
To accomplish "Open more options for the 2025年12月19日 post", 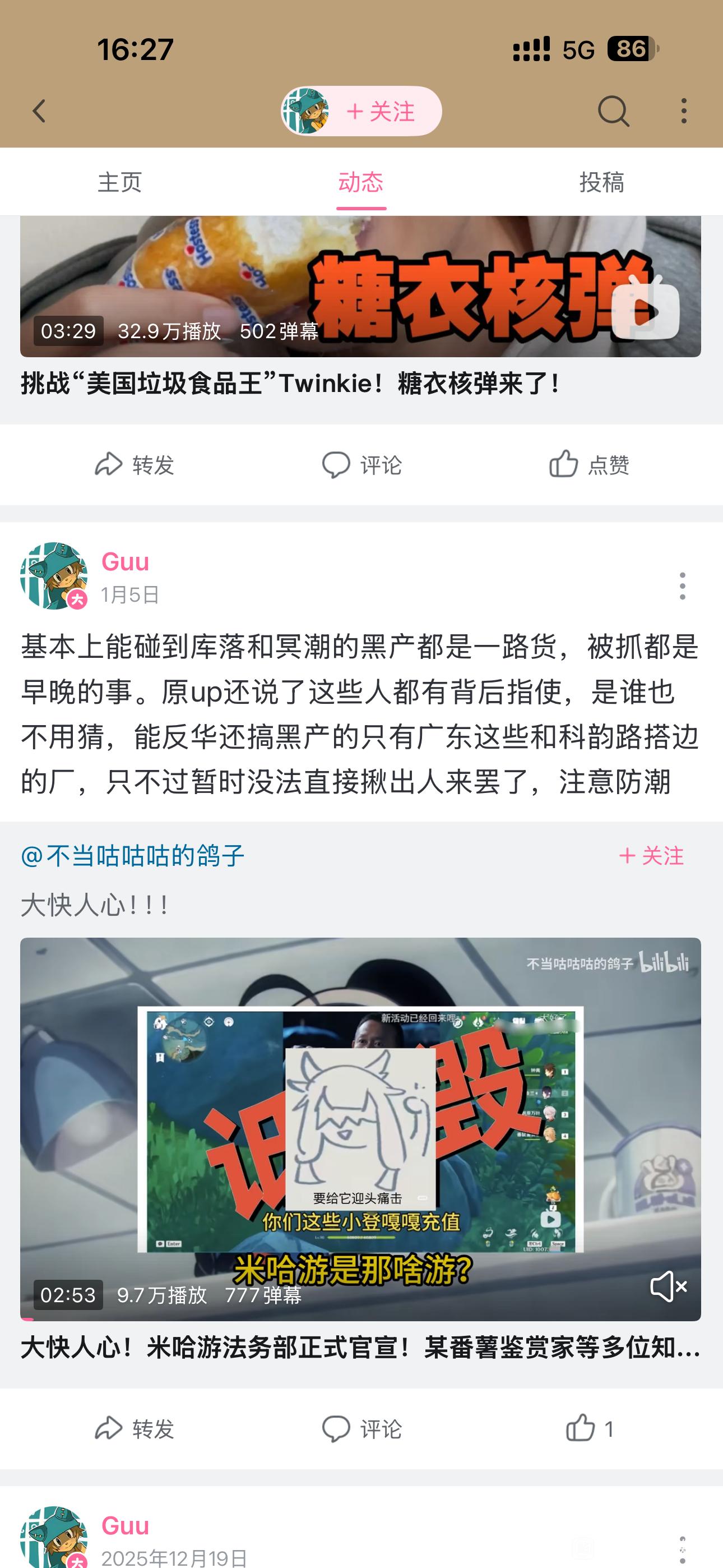I will click(682, 1549).
